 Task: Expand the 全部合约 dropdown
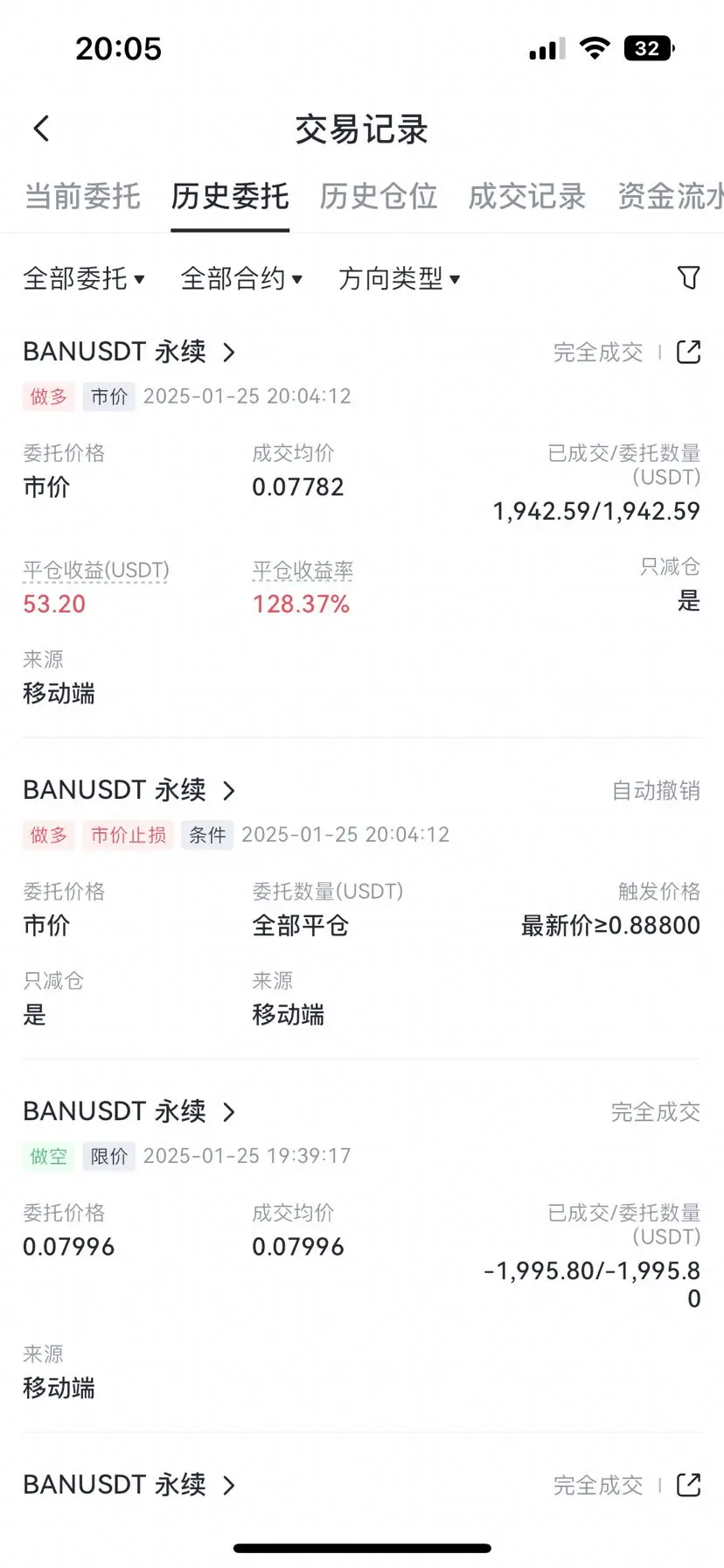click(241, 278)
